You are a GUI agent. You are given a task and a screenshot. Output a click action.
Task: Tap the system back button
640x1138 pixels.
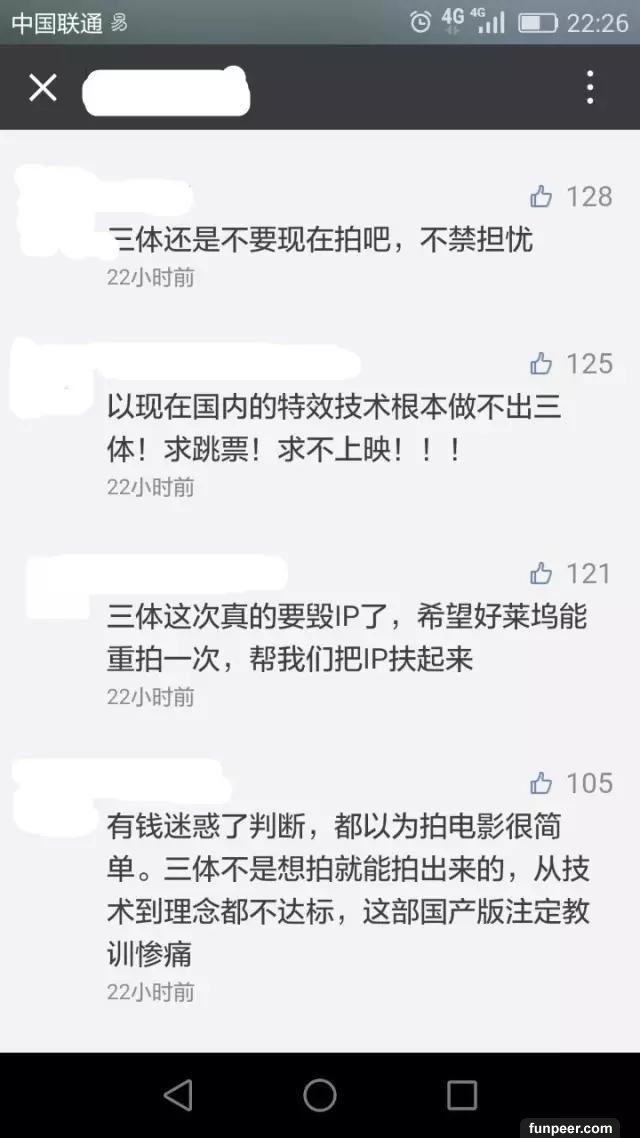pos(178,1095)
